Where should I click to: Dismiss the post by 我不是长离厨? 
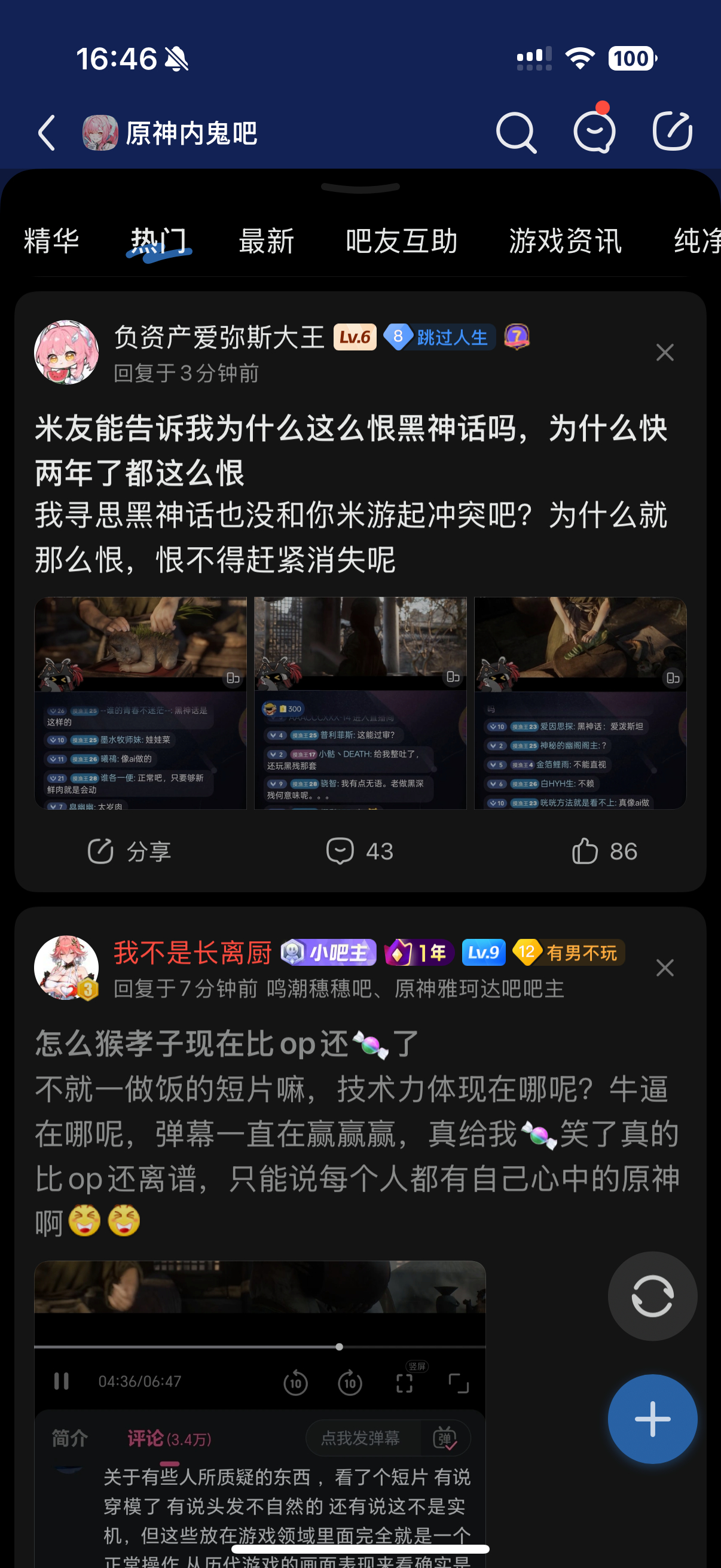[664, 968]
